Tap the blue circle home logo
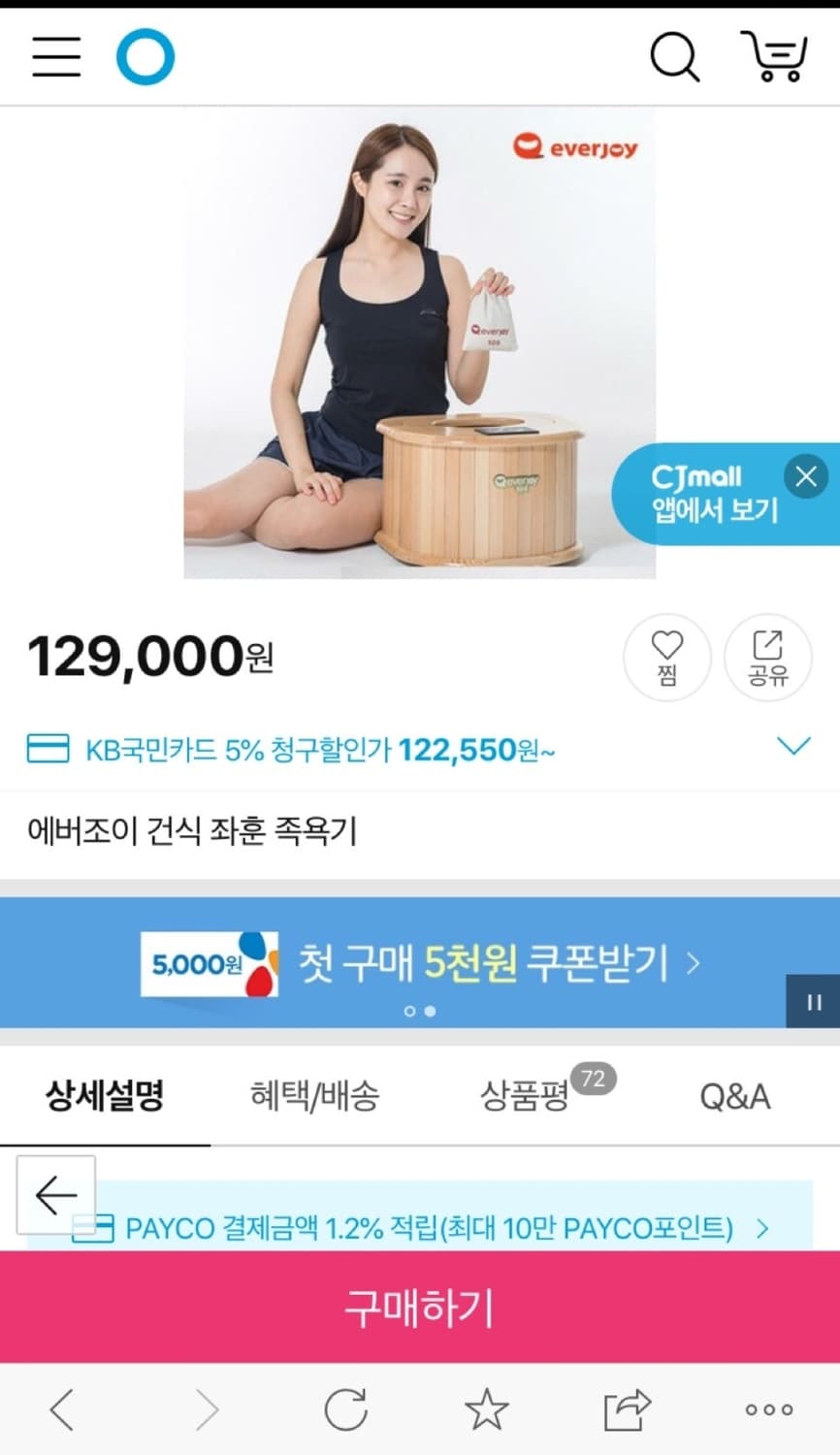The image size is (840, 1455). coord(145,55)
